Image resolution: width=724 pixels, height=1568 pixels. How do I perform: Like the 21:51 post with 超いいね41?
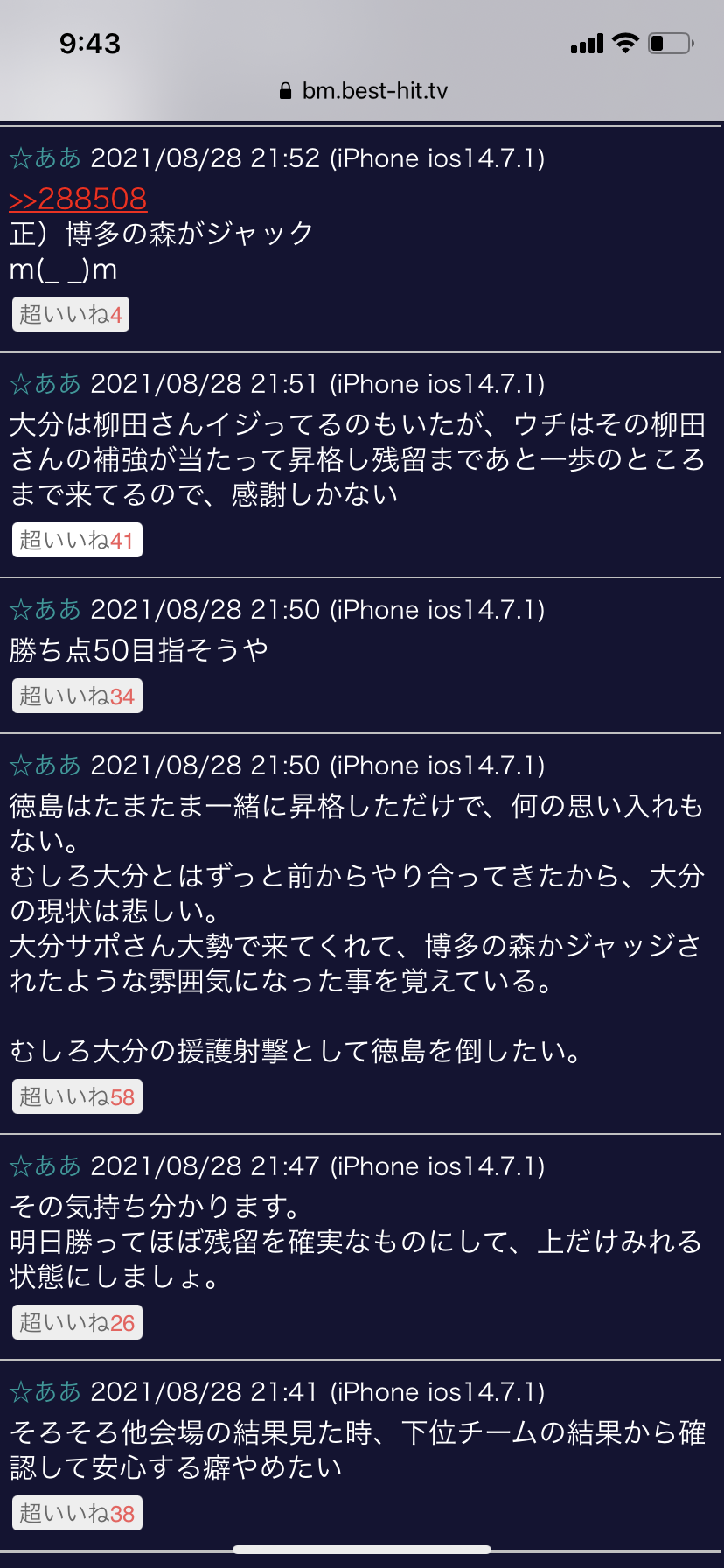[x=77, y=540]
